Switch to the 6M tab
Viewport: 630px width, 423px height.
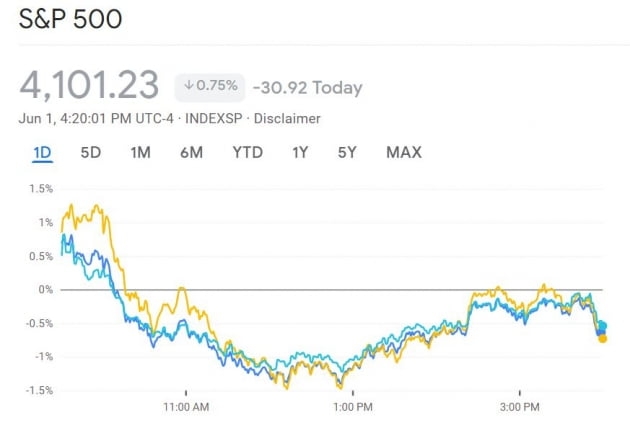pos(192,153)
